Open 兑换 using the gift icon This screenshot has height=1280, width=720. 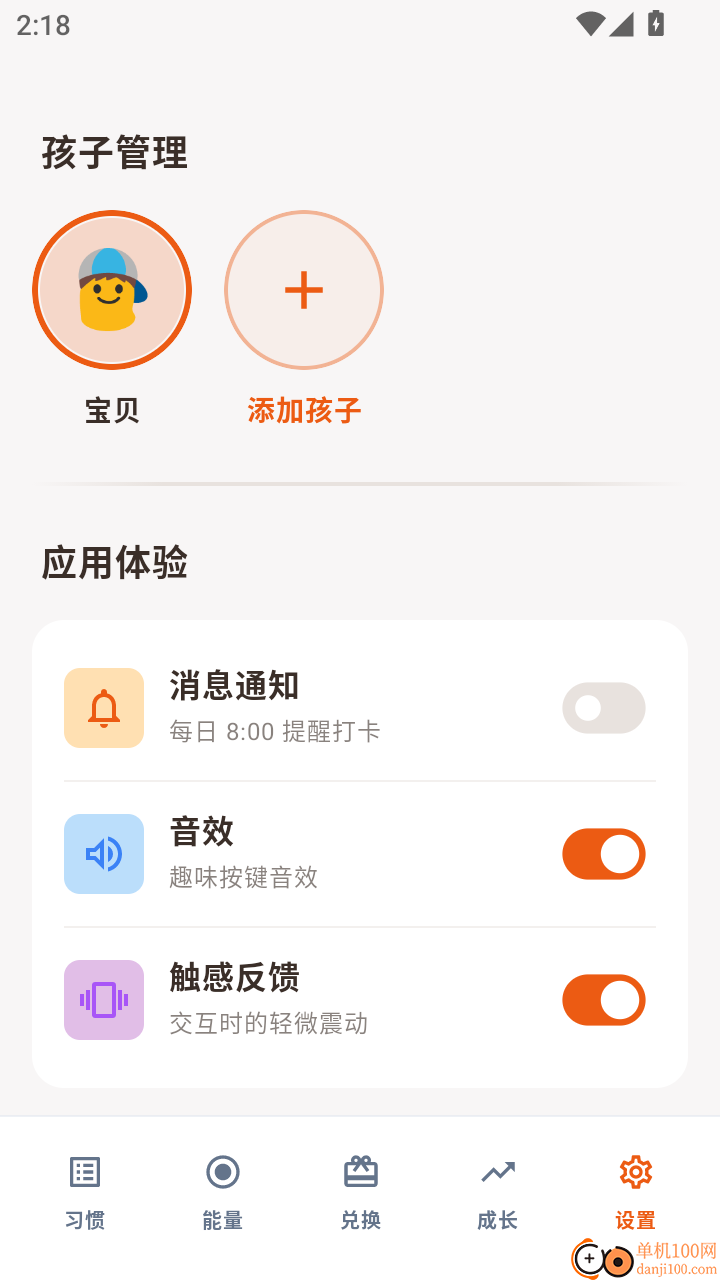point(360,1171)
